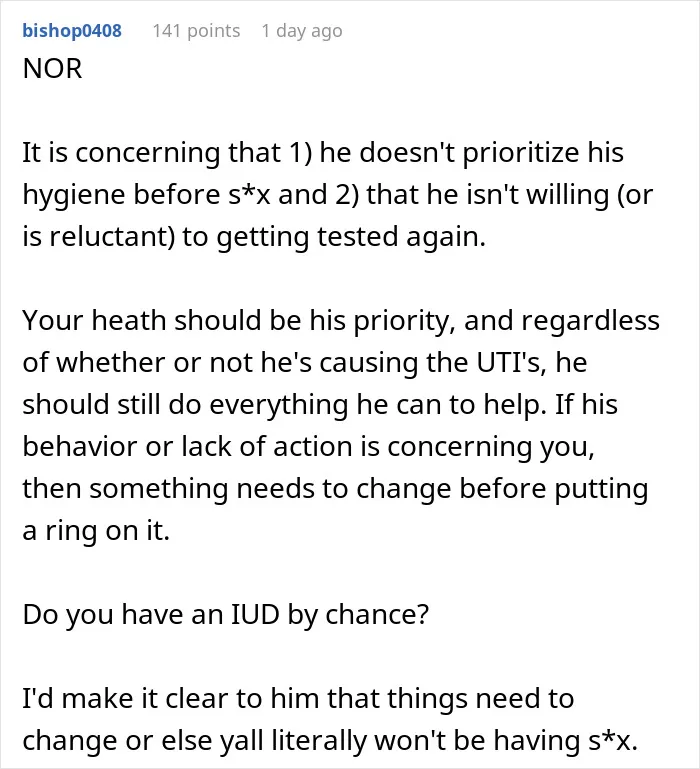Open bishop0408's user profile
This screenshot has width=700, height=769.
72,31
